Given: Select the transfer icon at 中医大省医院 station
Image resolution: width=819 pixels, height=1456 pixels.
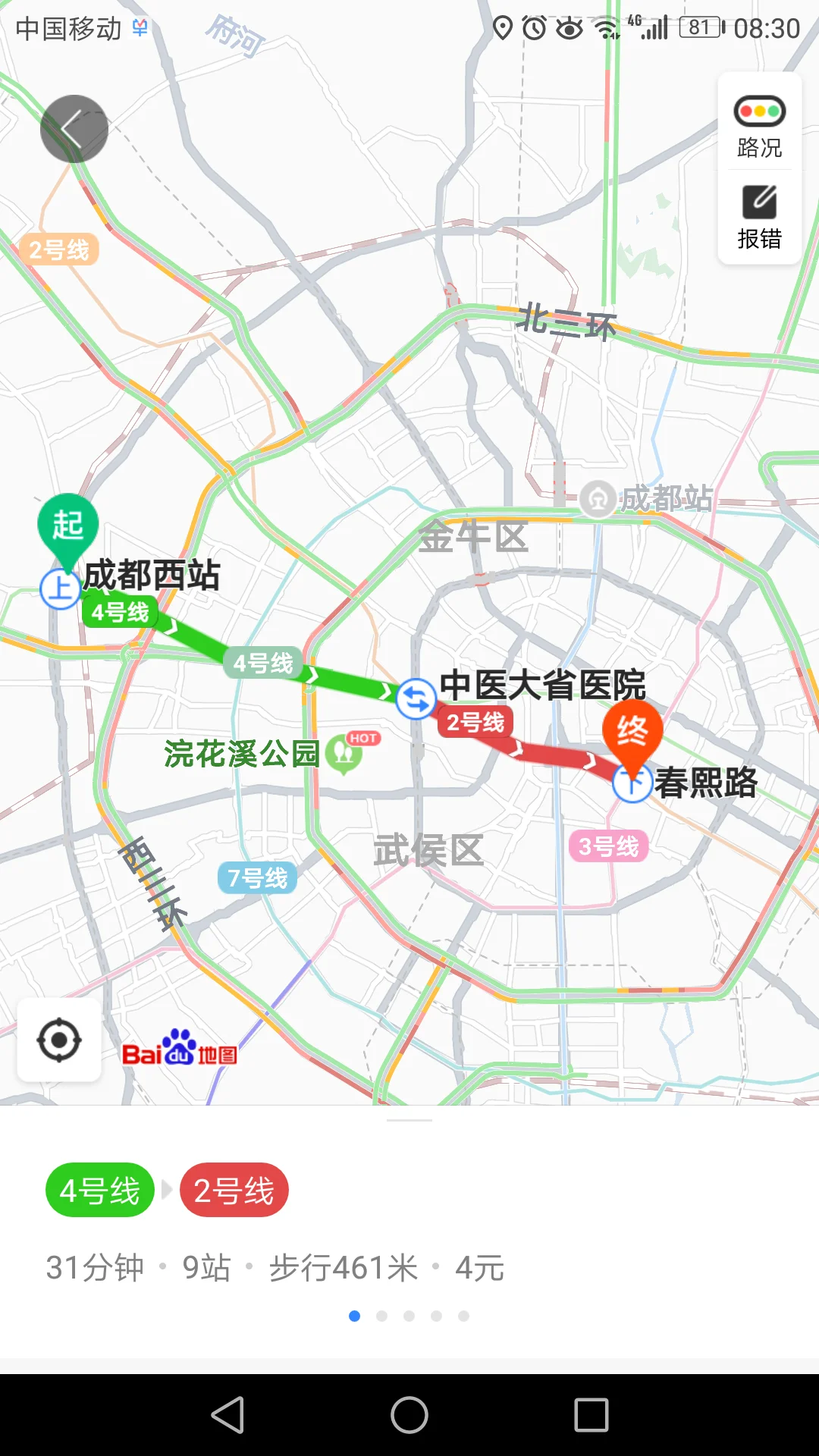Looking at the screenshot, I should pyautogui.click(x=414, y=698).
